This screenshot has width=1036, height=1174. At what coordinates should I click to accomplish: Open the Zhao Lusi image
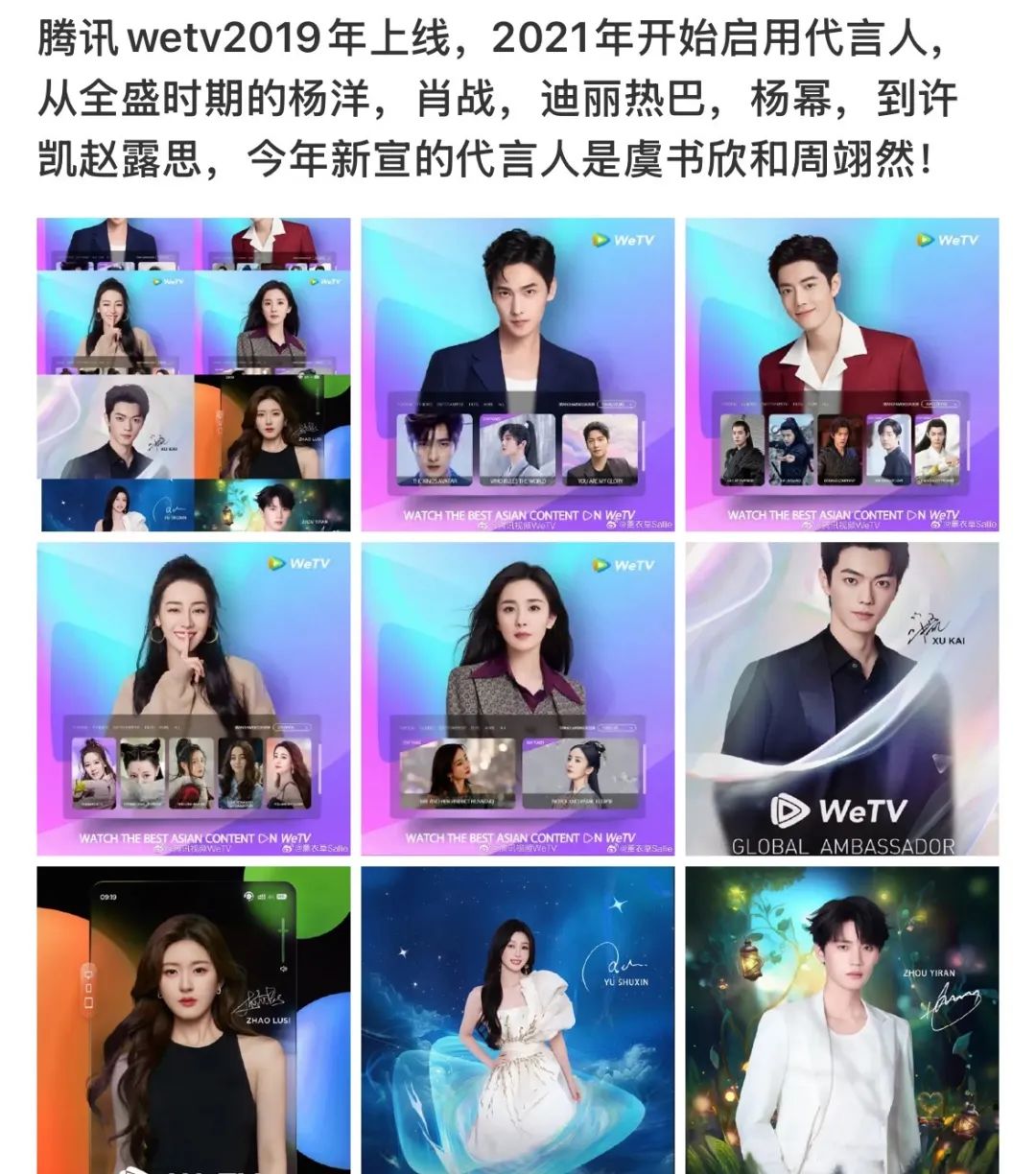[193, 1019]
